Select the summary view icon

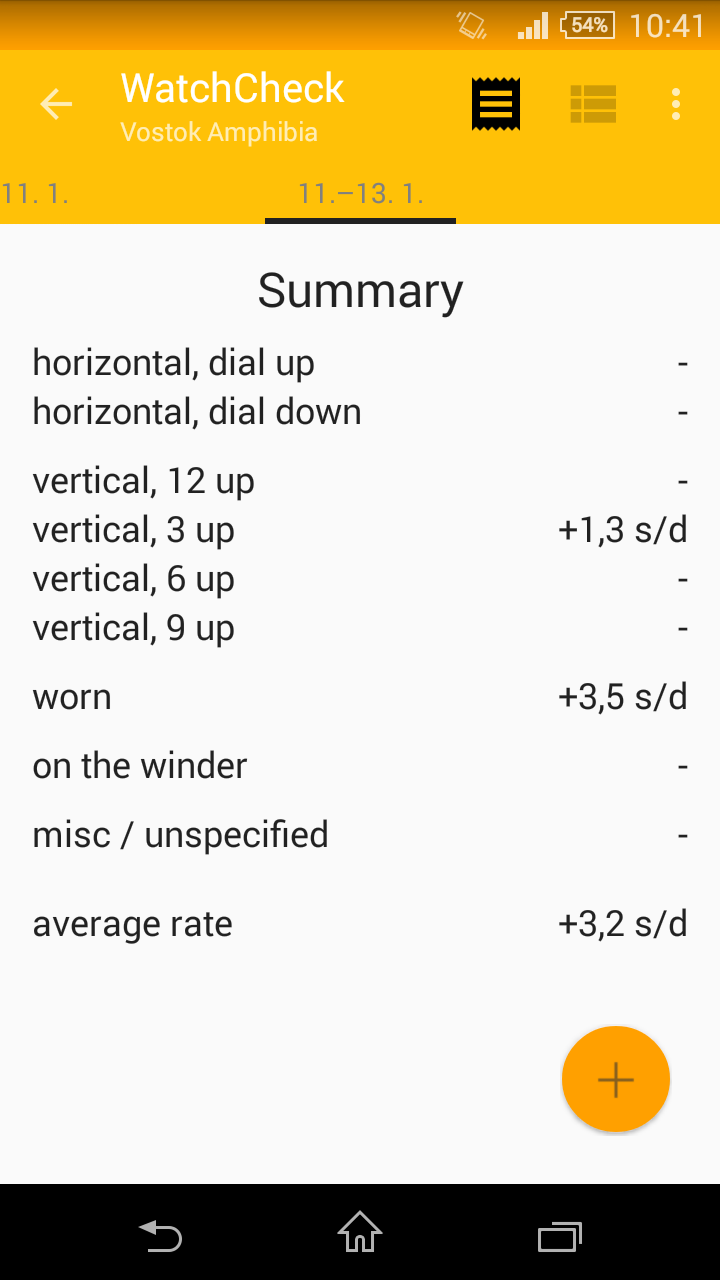point(497,104)
